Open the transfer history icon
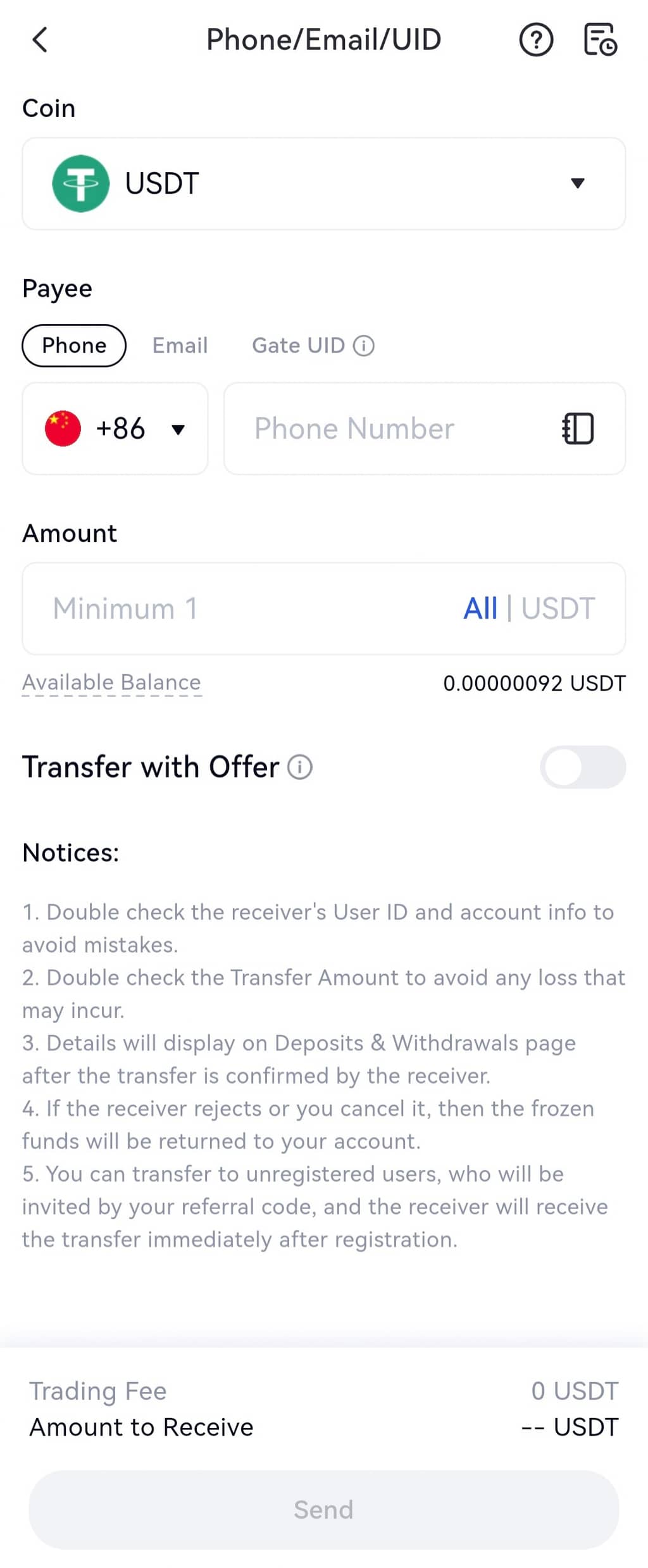Screen dimensions: 648x1568 tap(599, 40)
